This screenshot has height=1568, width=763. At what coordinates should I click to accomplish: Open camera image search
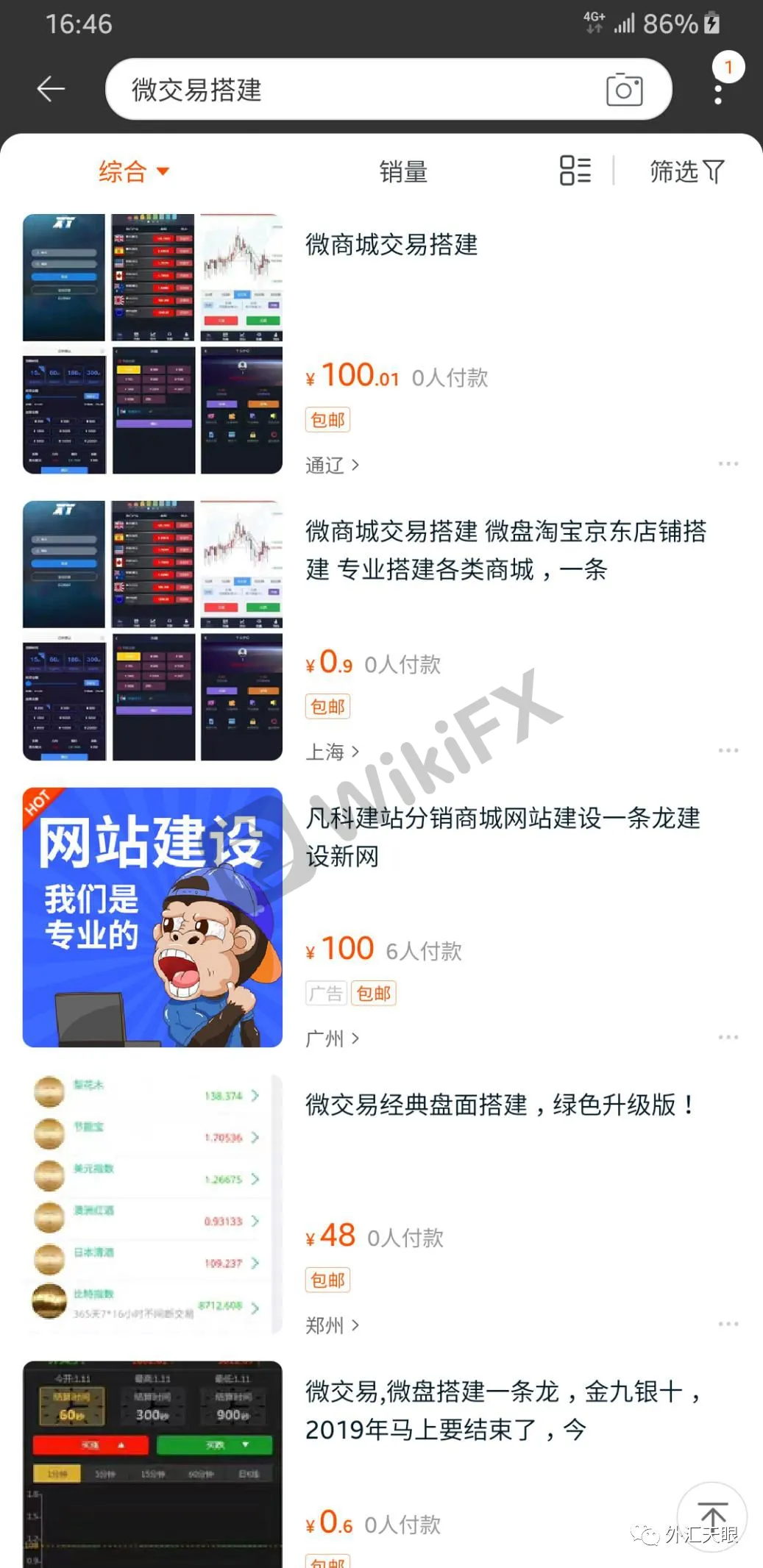click(x=624, y=90)
